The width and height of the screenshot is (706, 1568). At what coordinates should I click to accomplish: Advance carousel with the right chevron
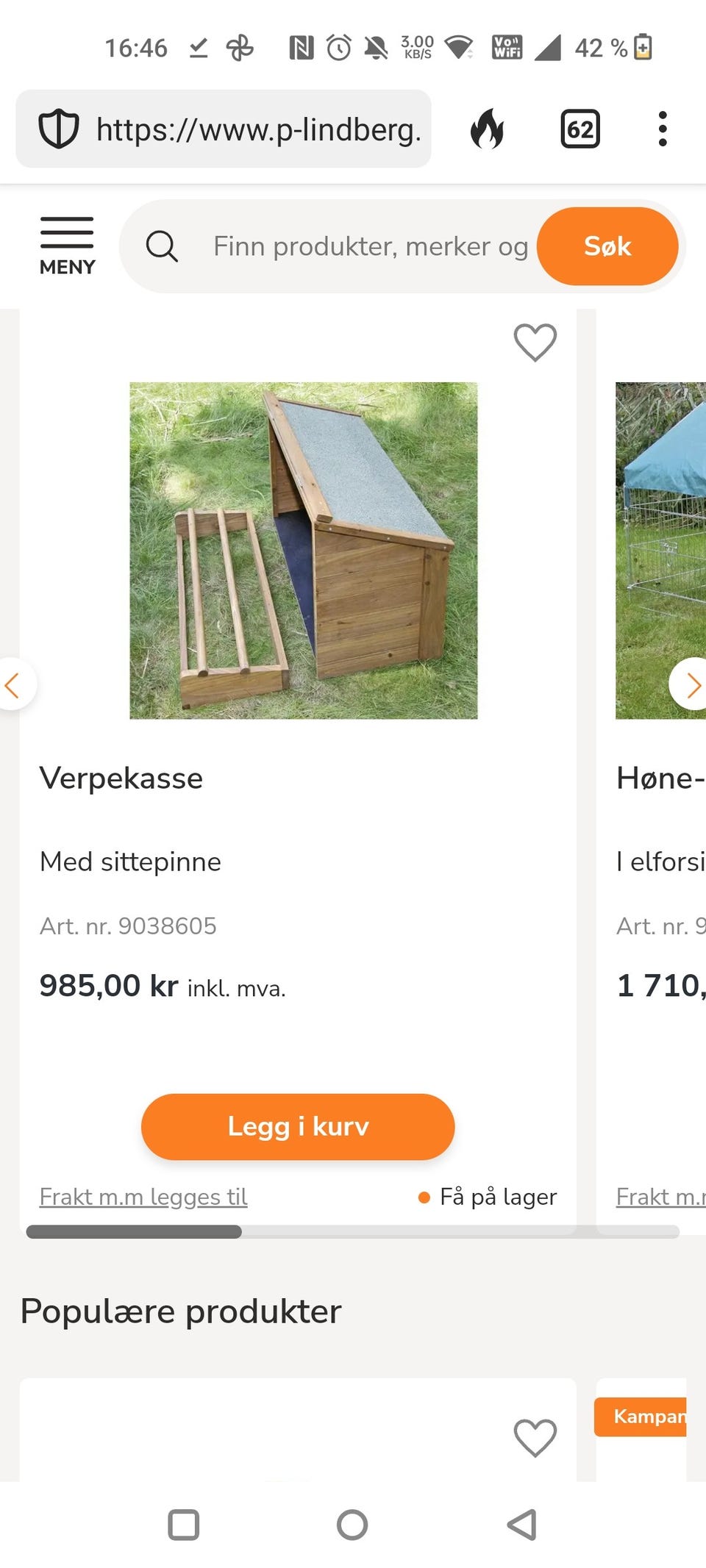pyautogui.click(x=692, y=684)
